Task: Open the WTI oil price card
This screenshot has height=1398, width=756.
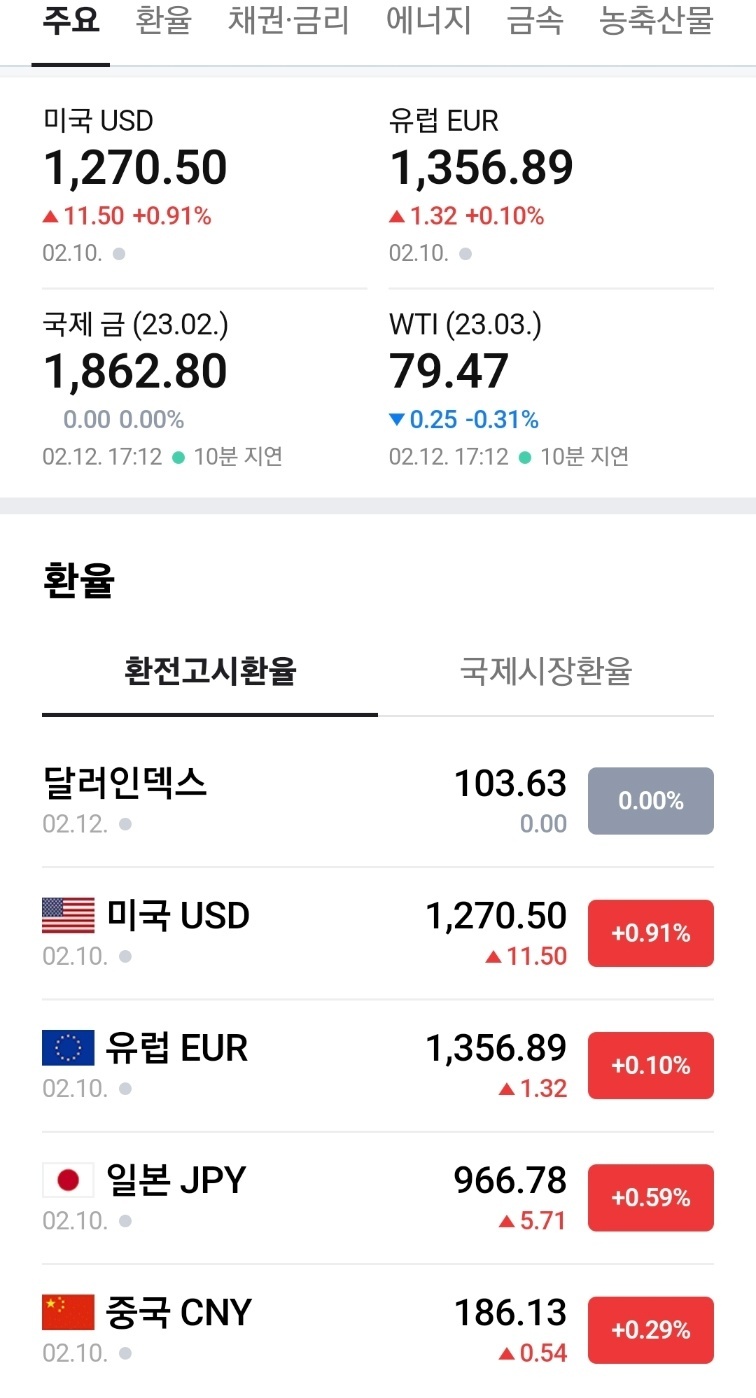Action: (551, 389)
